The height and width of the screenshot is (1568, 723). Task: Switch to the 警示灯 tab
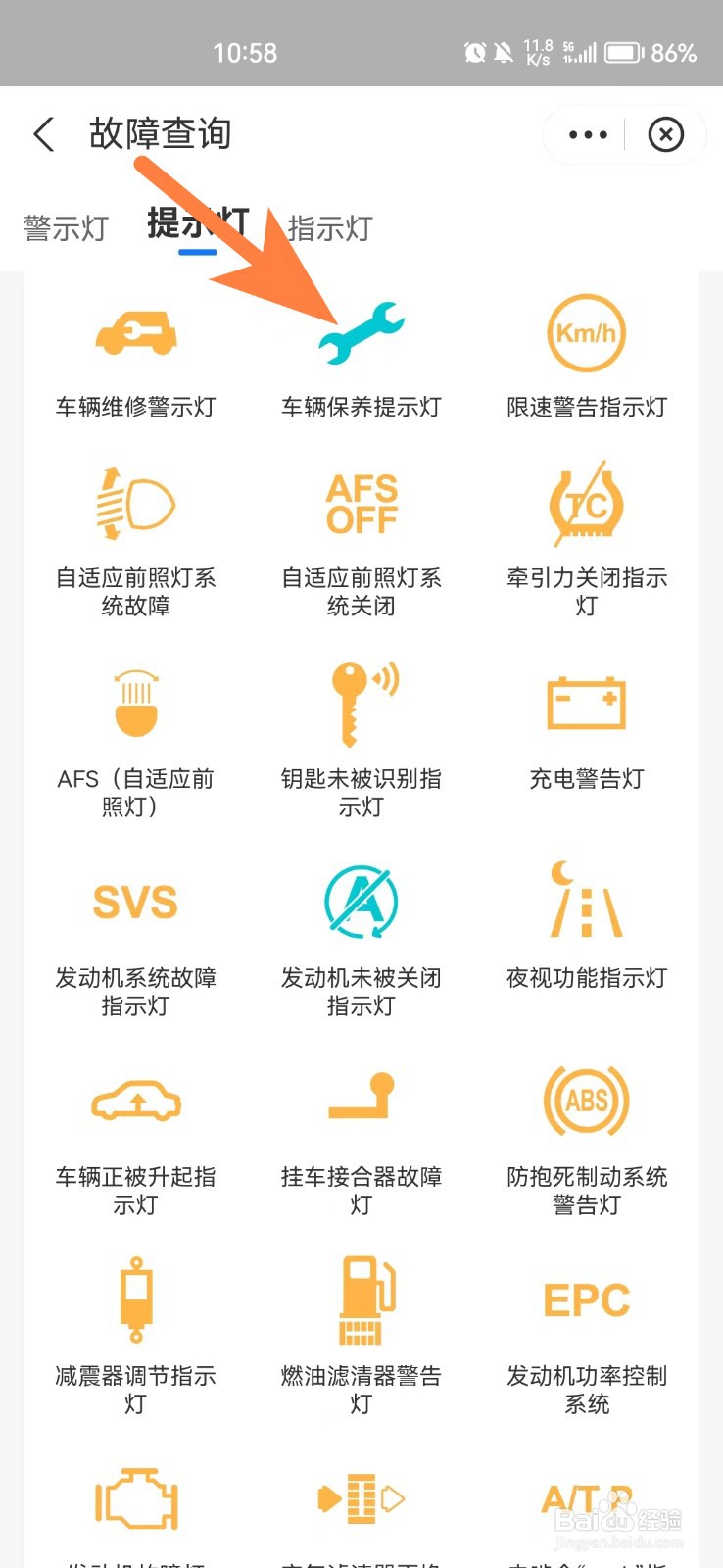click(x=66, y=228)
